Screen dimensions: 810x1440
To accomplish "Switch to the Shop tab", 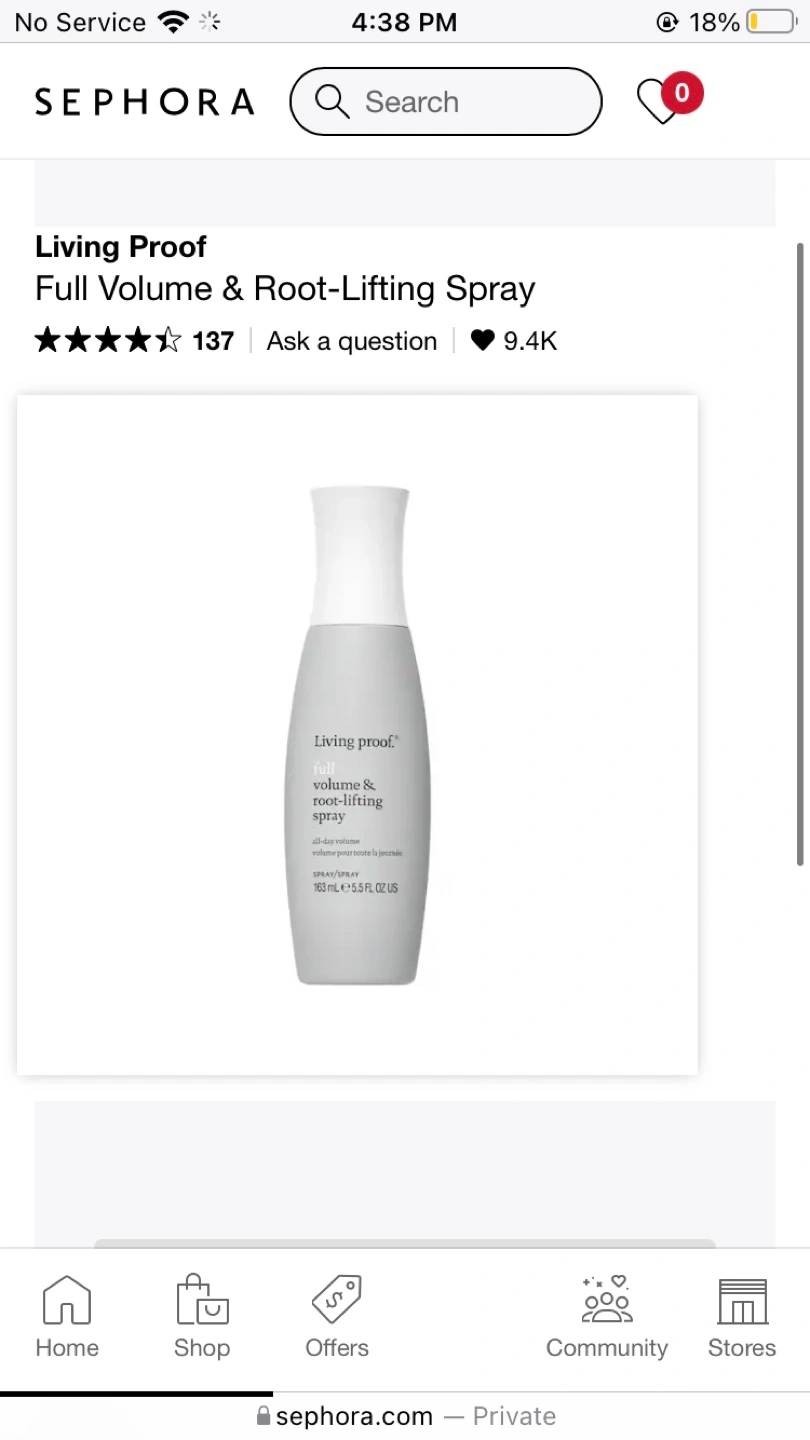I will (x=202, y=1318).
